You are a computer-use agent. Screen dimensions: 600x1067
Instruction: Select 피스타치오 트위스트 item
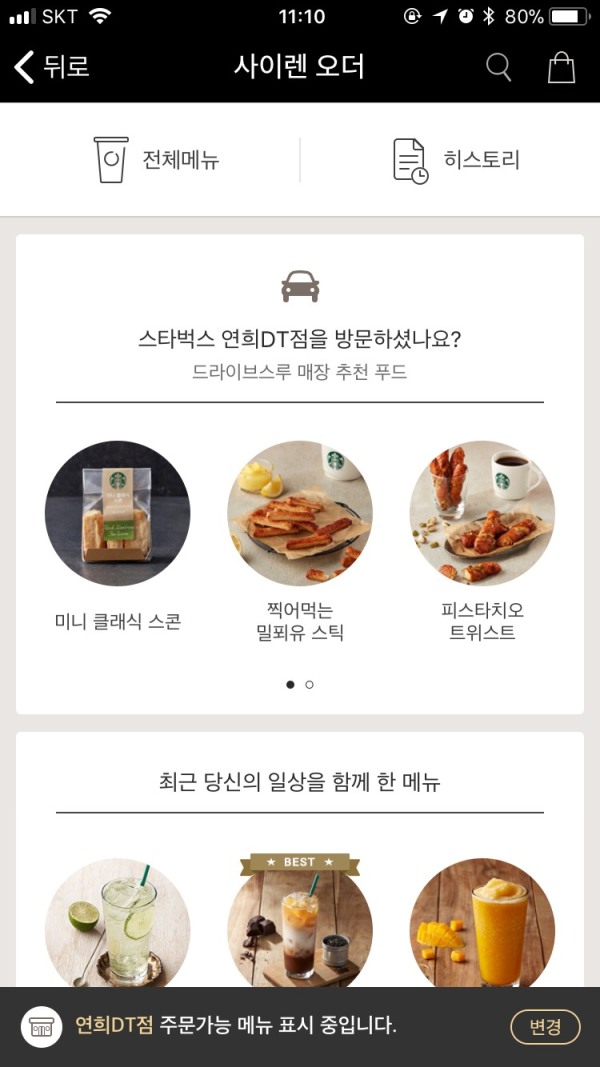click(482, 541)
